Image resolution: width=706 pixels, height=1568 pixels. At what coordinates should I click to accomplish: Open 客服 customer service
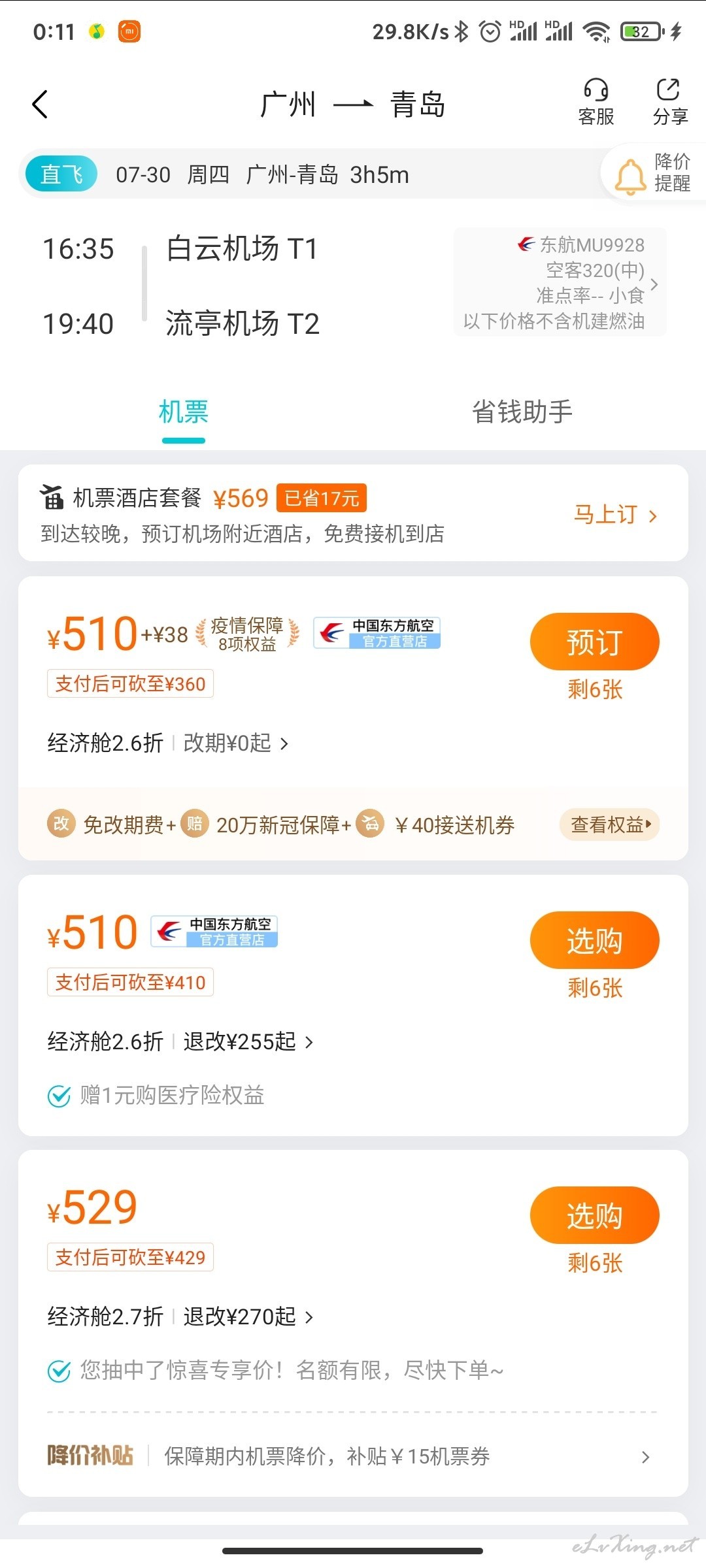point(596,102)
